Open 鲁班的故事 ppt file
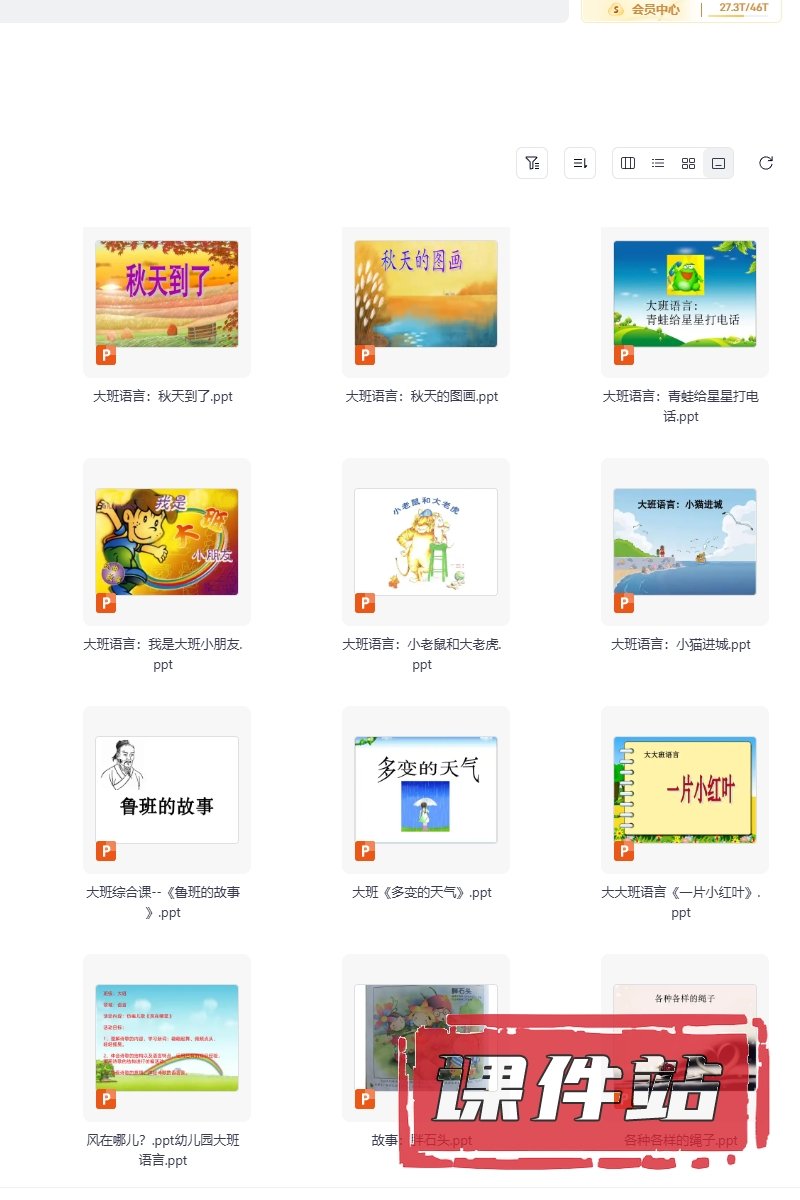Image resolution: width=800 pixels, height=1200 pixels. click(166, 790)
